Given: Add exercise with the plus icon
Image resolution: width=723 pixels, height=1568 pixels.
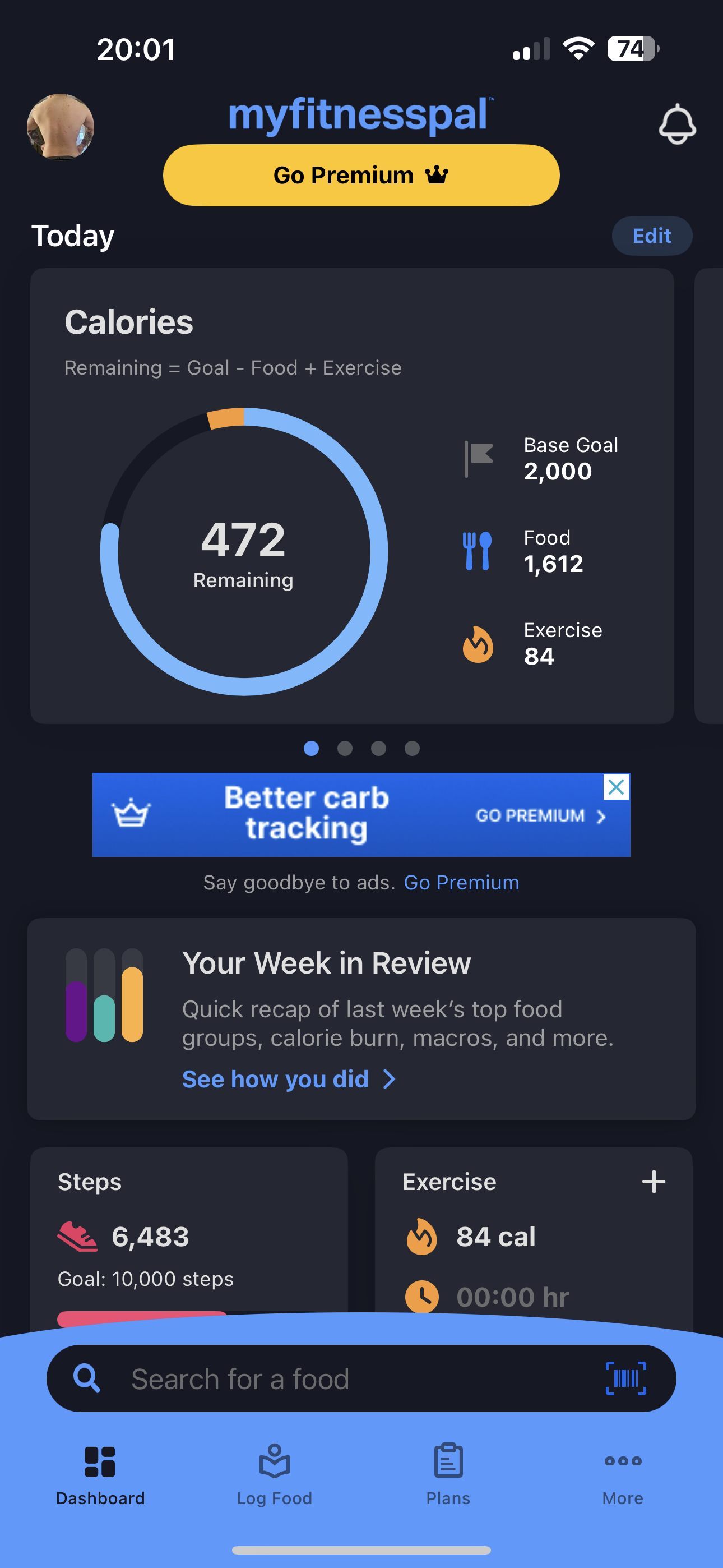Looking at the screenshot, I should click(653, 1182).
